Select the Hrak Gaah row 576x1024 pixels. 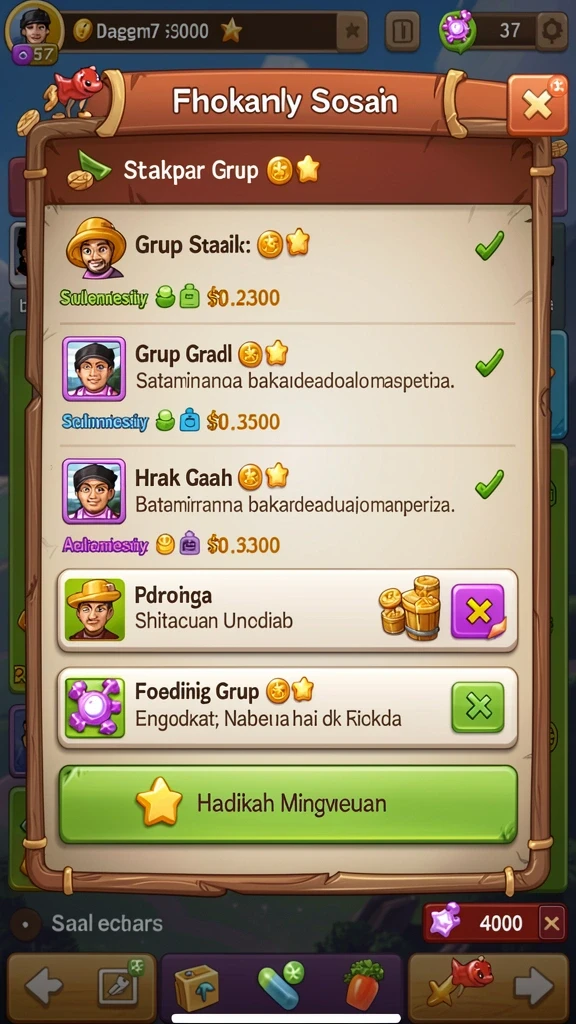pos(287,506)
